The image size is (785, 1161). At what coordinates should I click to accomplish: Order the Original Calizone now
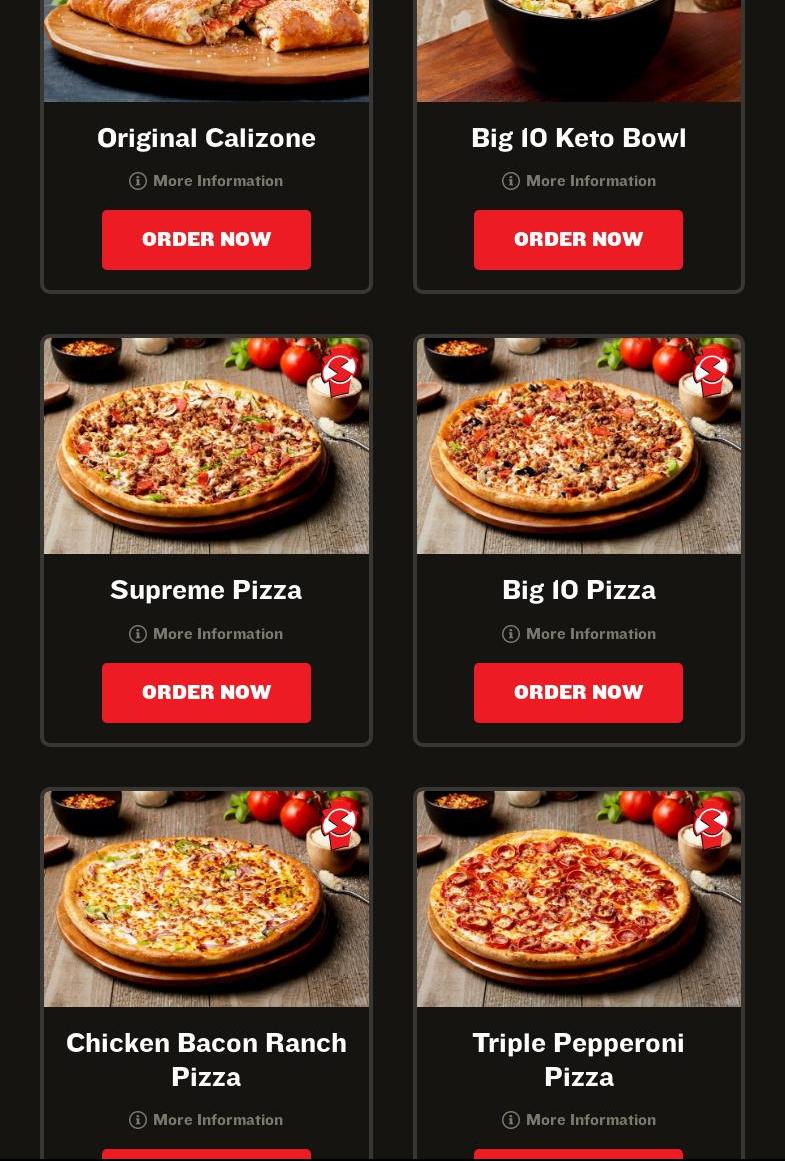click(x=206, y=240)
